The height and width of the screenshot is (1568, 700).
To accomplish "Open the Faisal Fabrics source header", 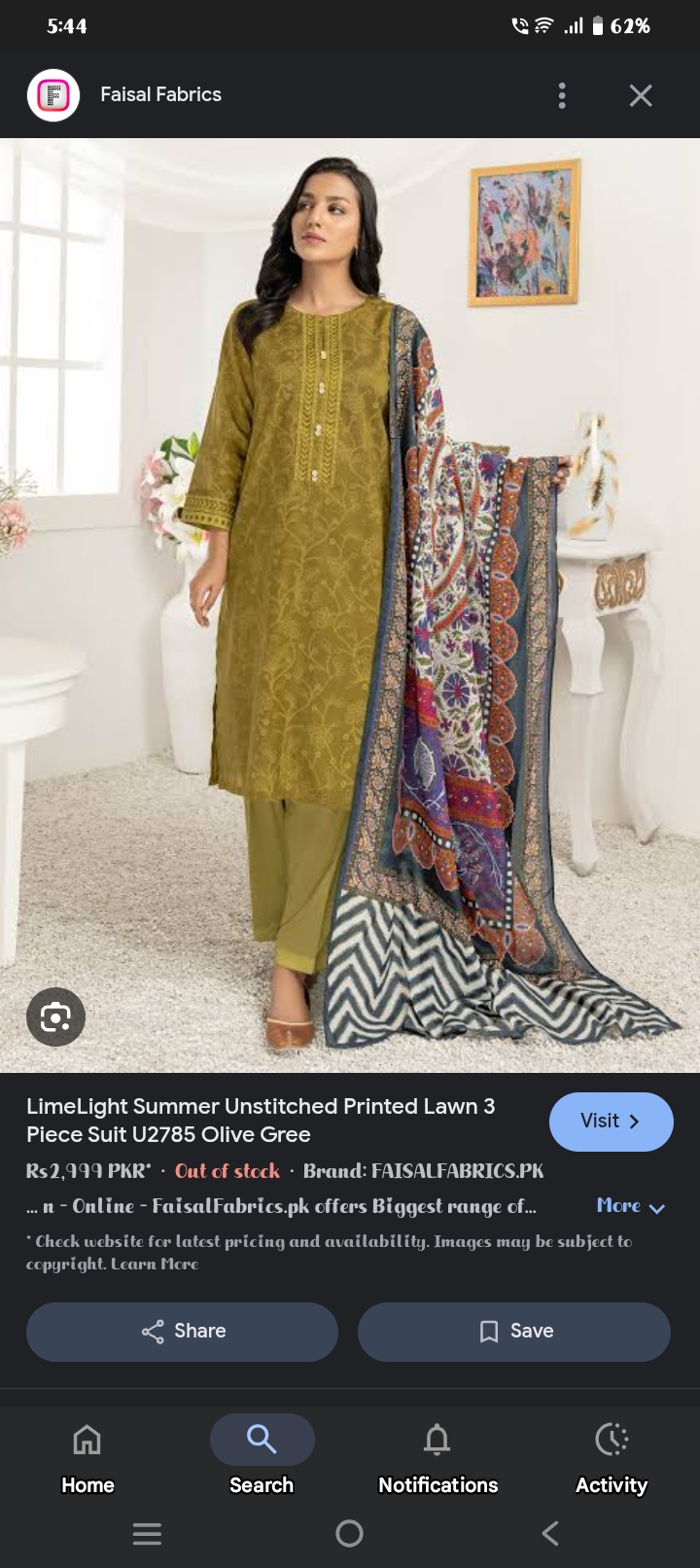I will (x=160, y=95).
